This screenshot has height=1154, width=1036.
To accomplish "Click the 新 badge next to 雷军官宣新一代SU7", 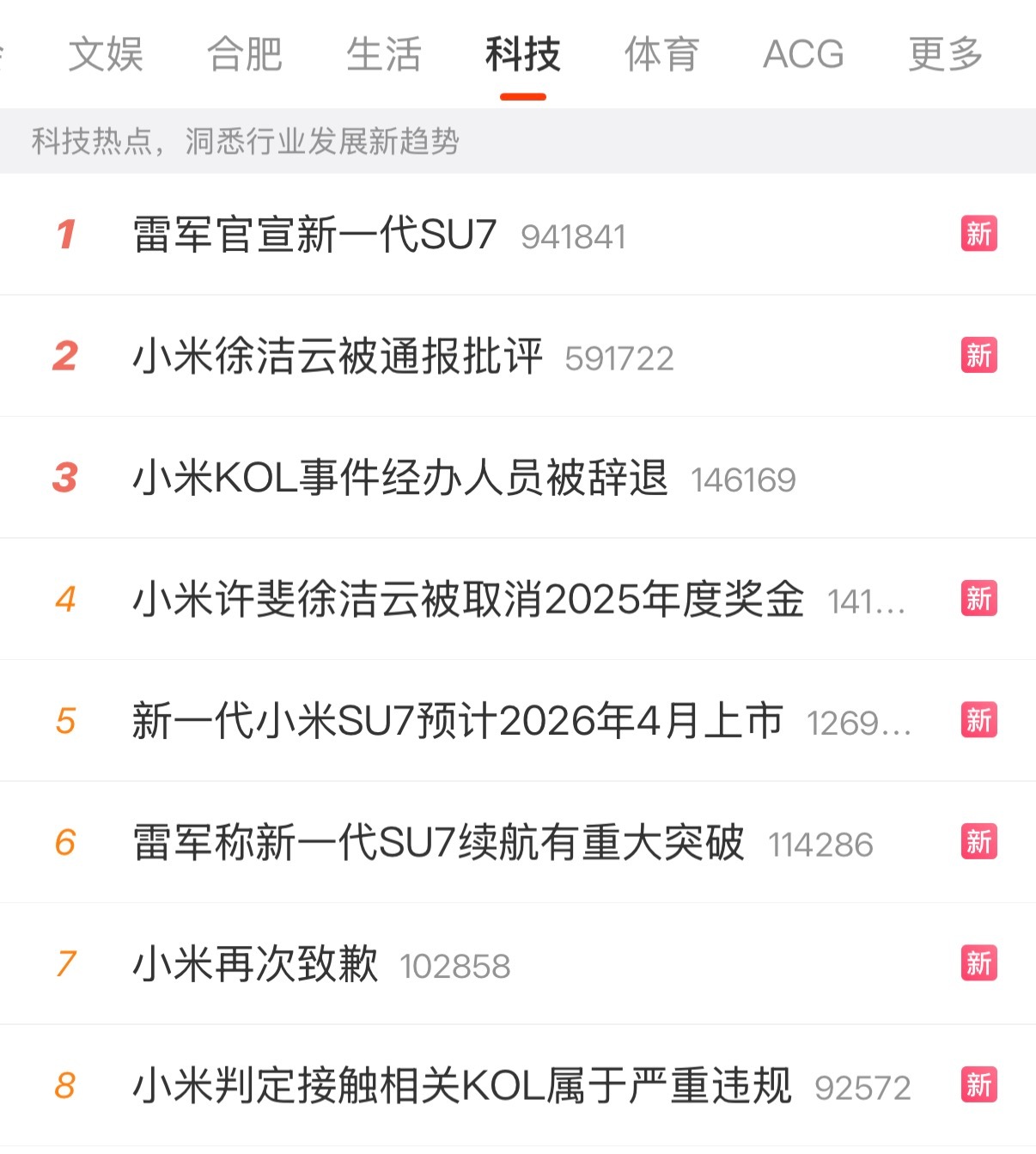I will pos(978,232).
